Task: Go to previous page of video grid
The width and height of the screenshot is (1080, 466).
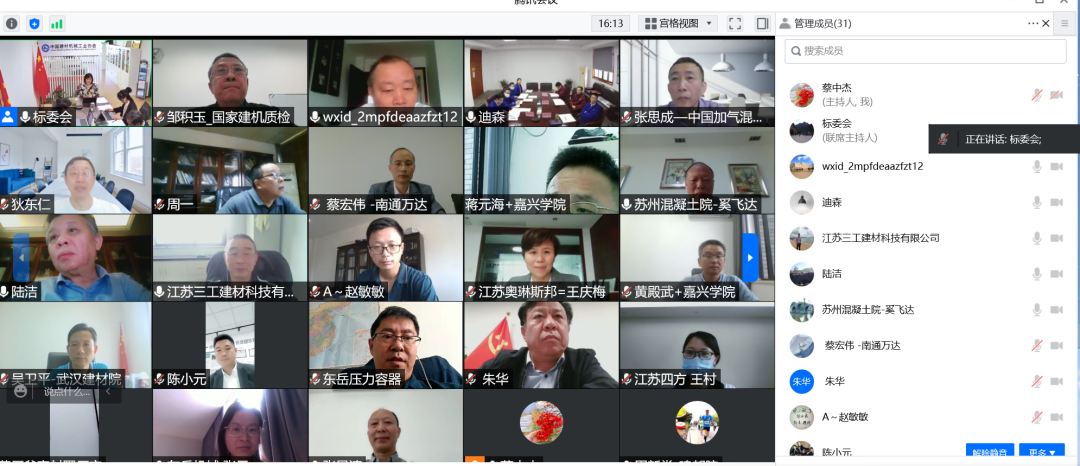Action: tap(21, 256)
